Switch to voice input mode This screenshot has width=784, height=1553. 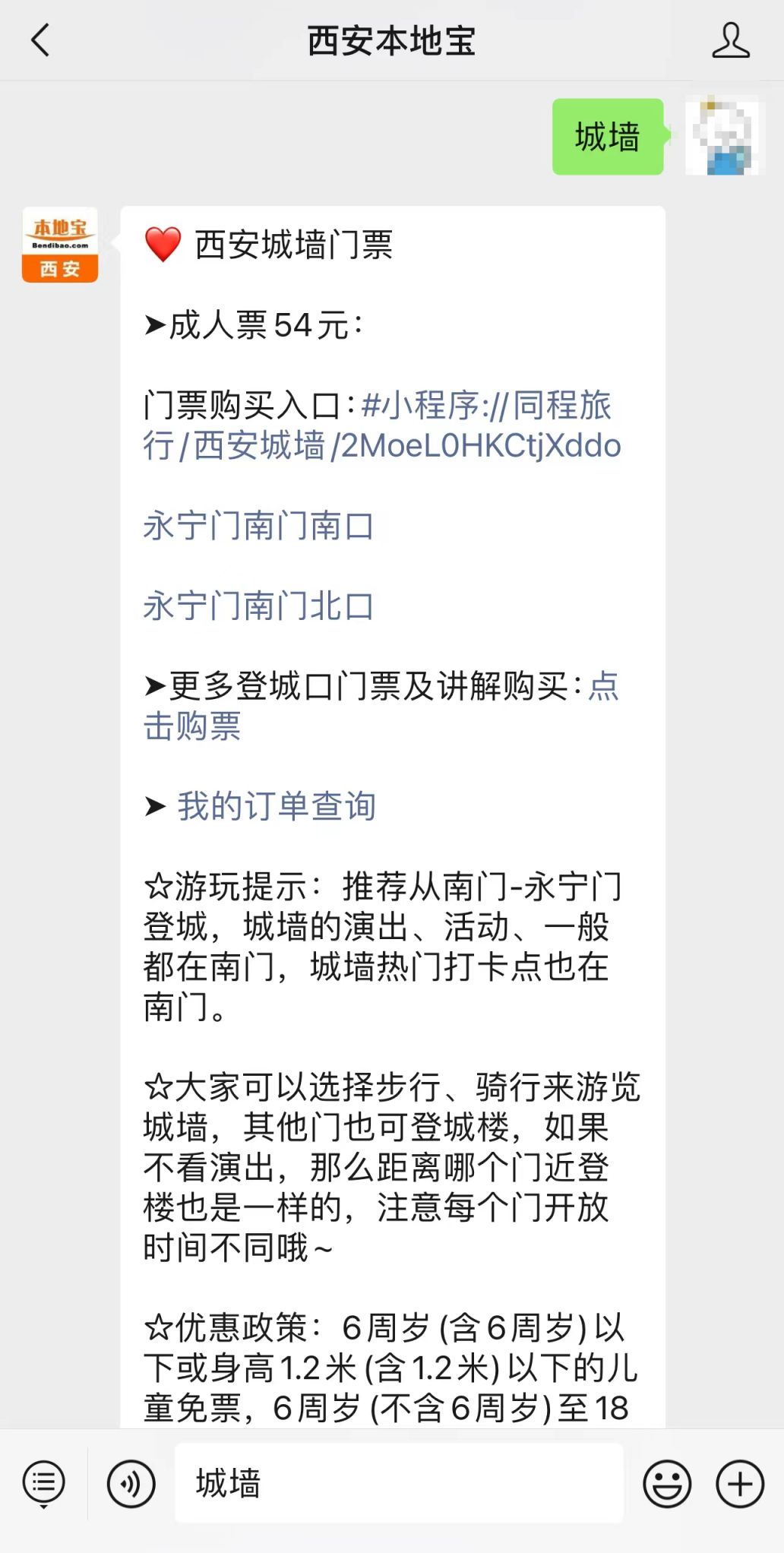131,1483
